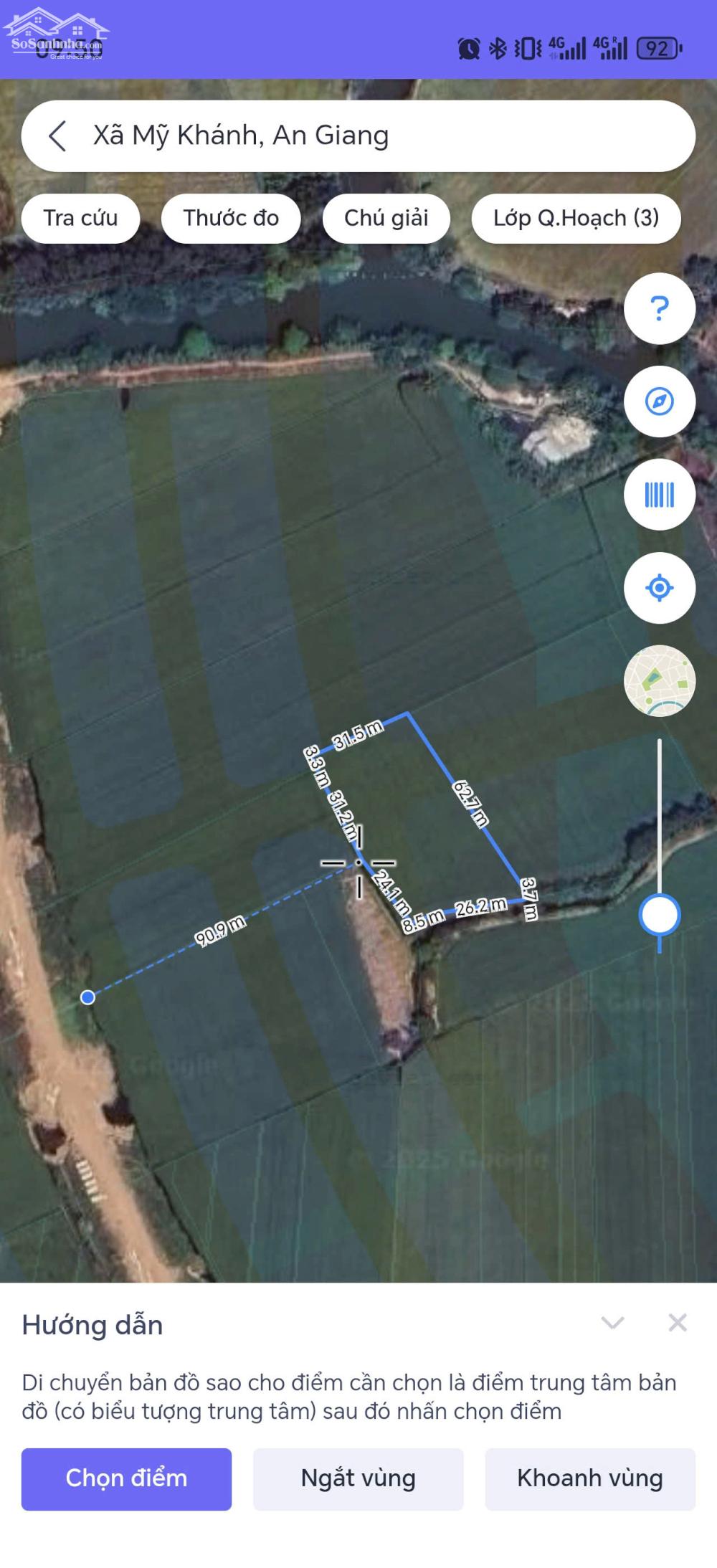Select the Tra cứu chip
Image resolution: width=717 pixels, height=1568 pixels.
point(80,218)
